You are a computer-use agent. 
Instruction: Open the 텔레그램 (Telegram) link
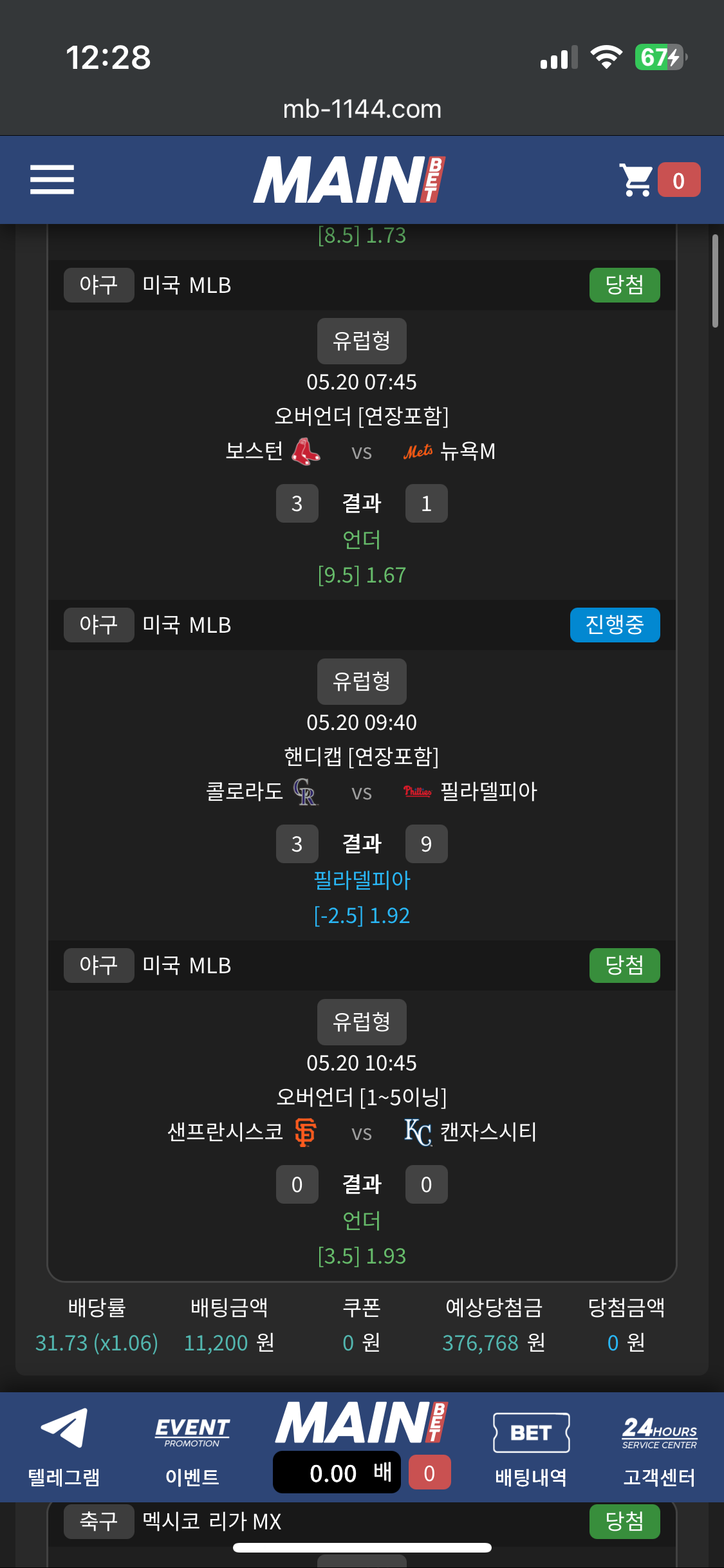pos(64,1446)
